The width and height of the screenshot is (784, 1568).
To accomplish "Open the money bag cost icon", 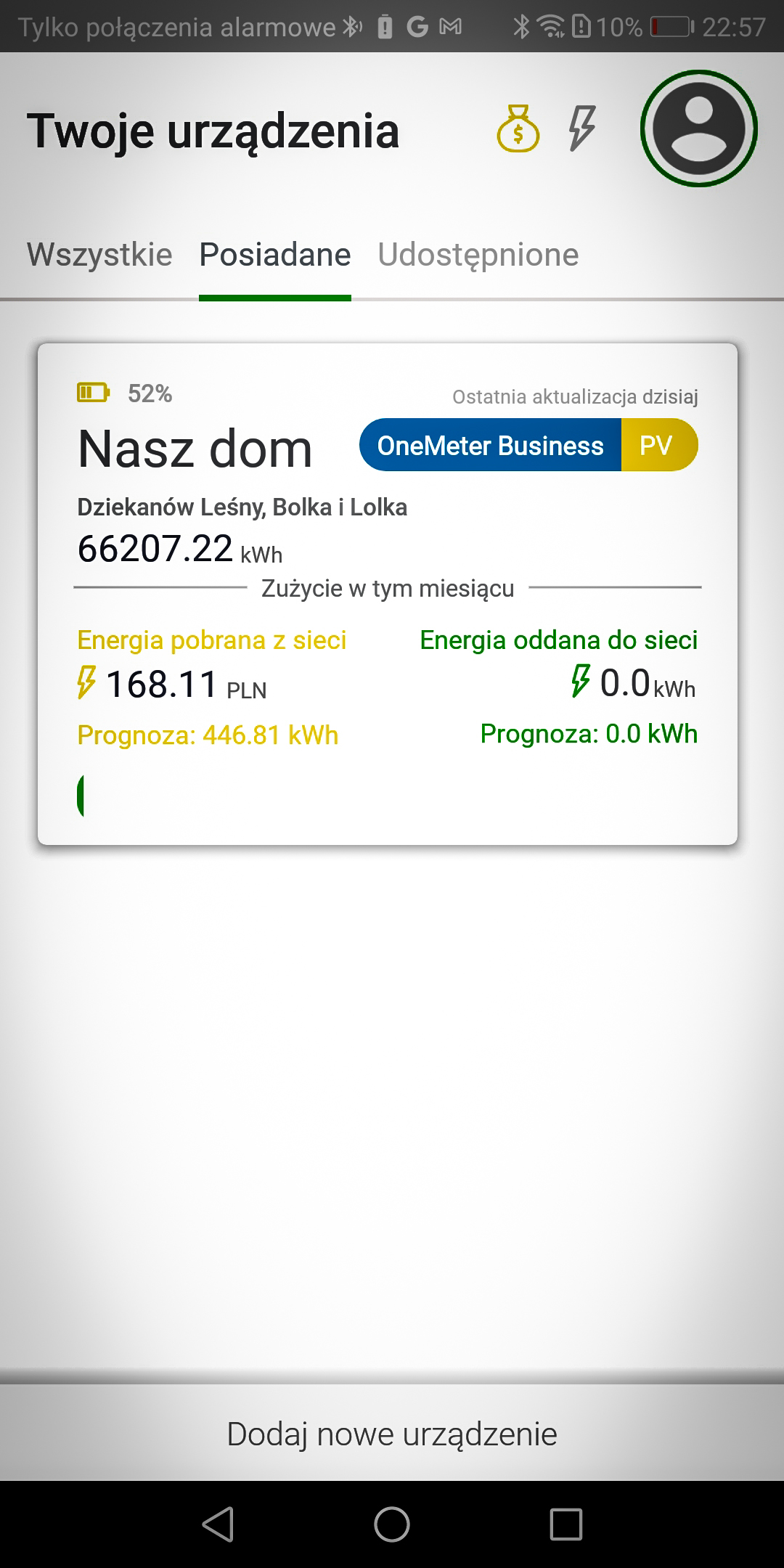I will click(518, 129).
